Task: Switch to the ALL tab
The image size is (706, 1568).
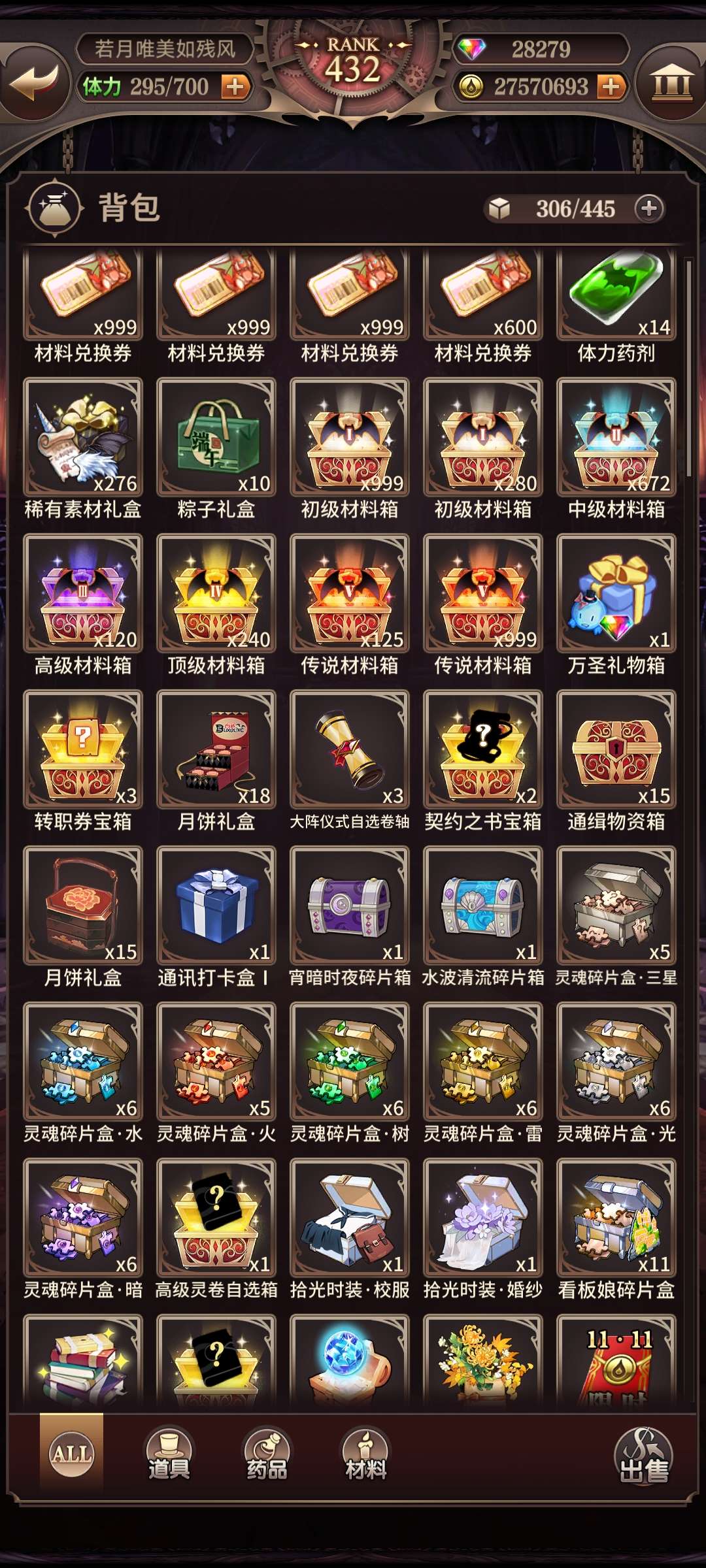Action: pos(71,1453)
